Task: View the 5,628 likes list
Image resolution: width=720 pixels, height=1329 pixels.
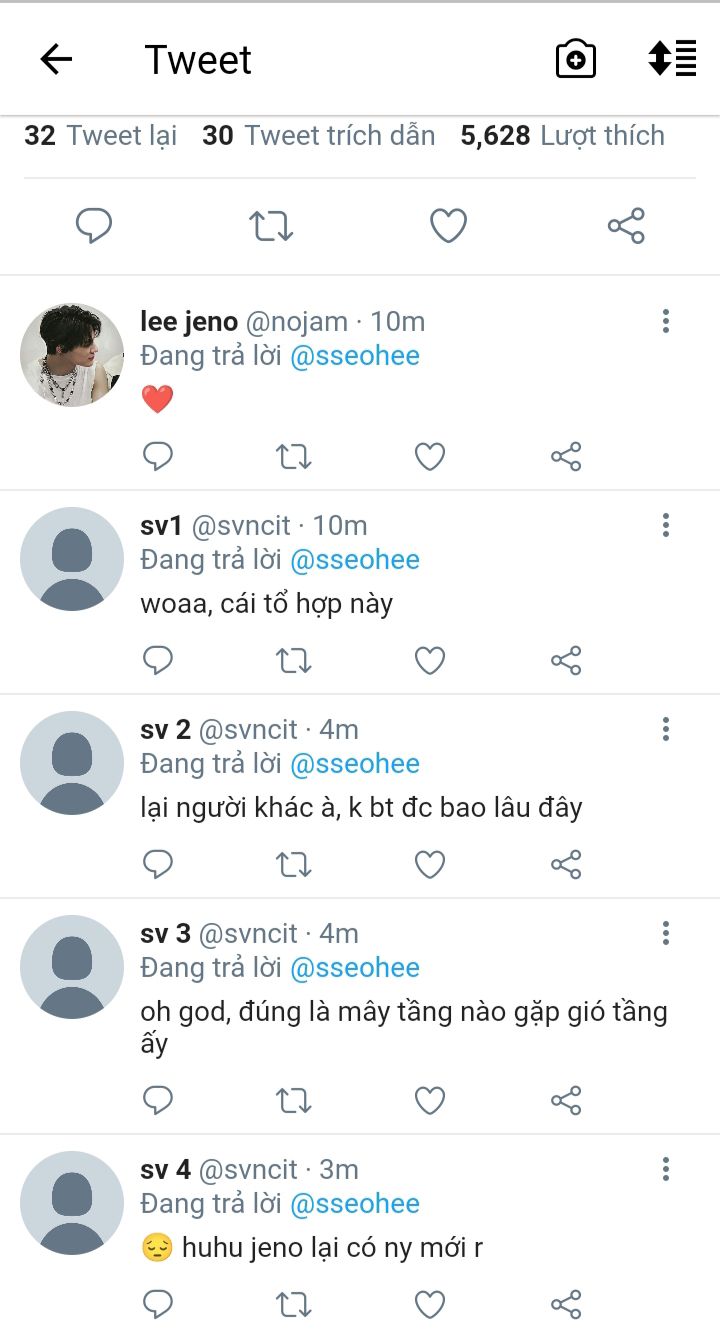Action: (562, 136)
